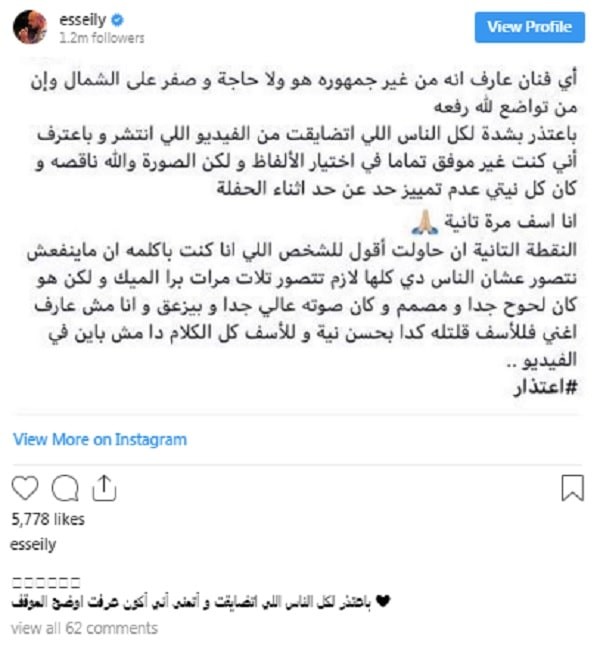This screenshot has height=647, width=600.
Task: Share this post via share icon
Action: [101, 488]
